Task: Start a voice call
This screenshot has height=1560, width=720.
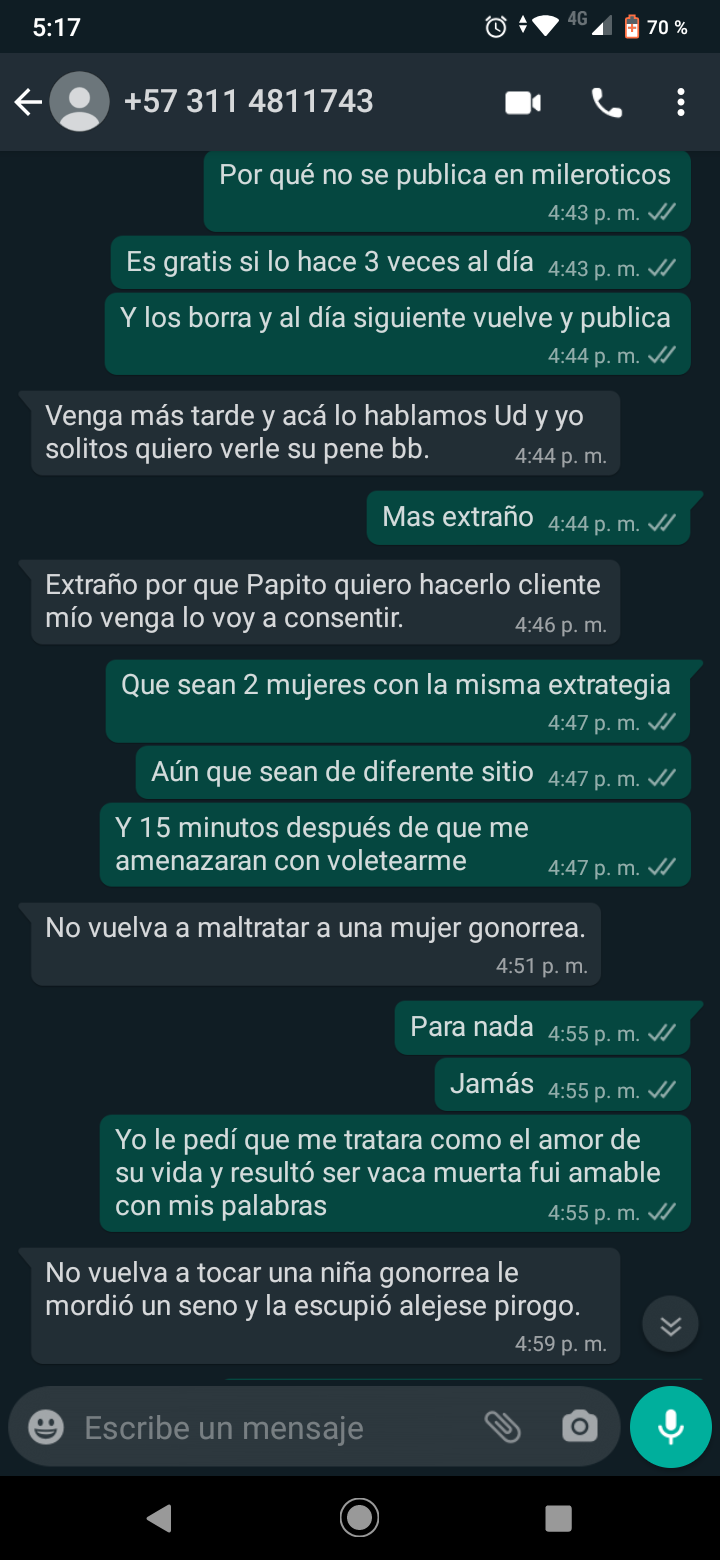Action: click(606, 102)
